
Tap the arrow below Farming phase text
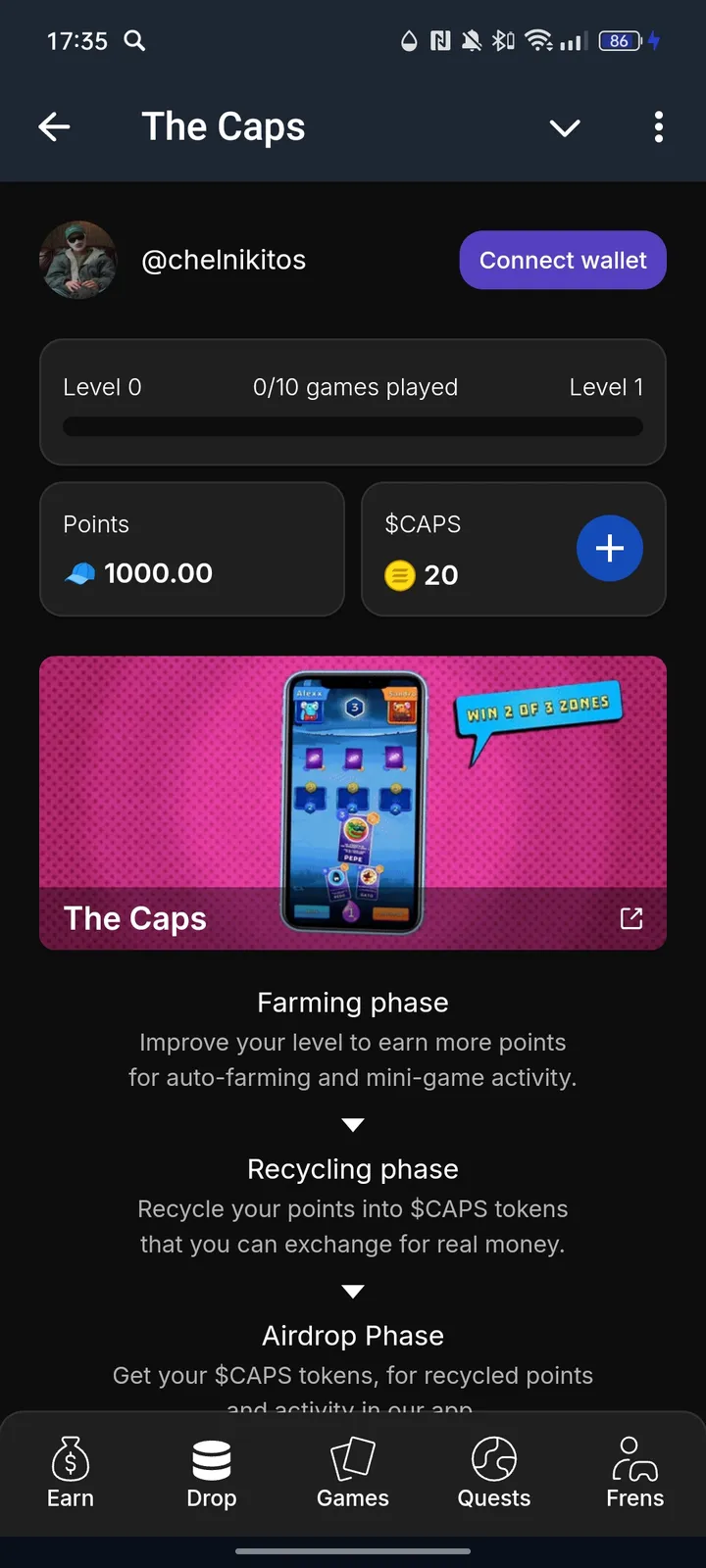[353, 1124]
